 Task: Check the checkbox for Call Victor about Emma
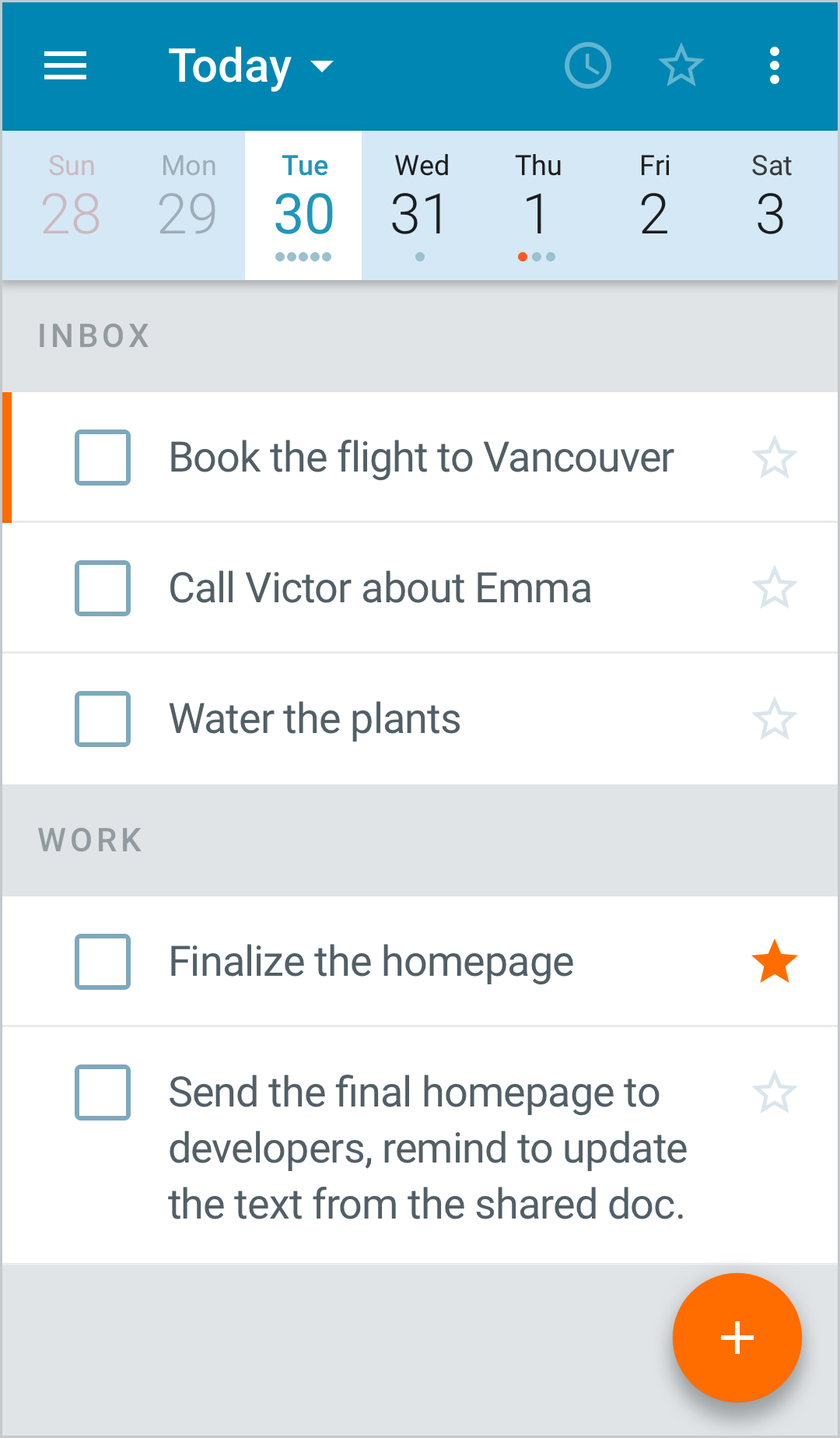(102, 587)
